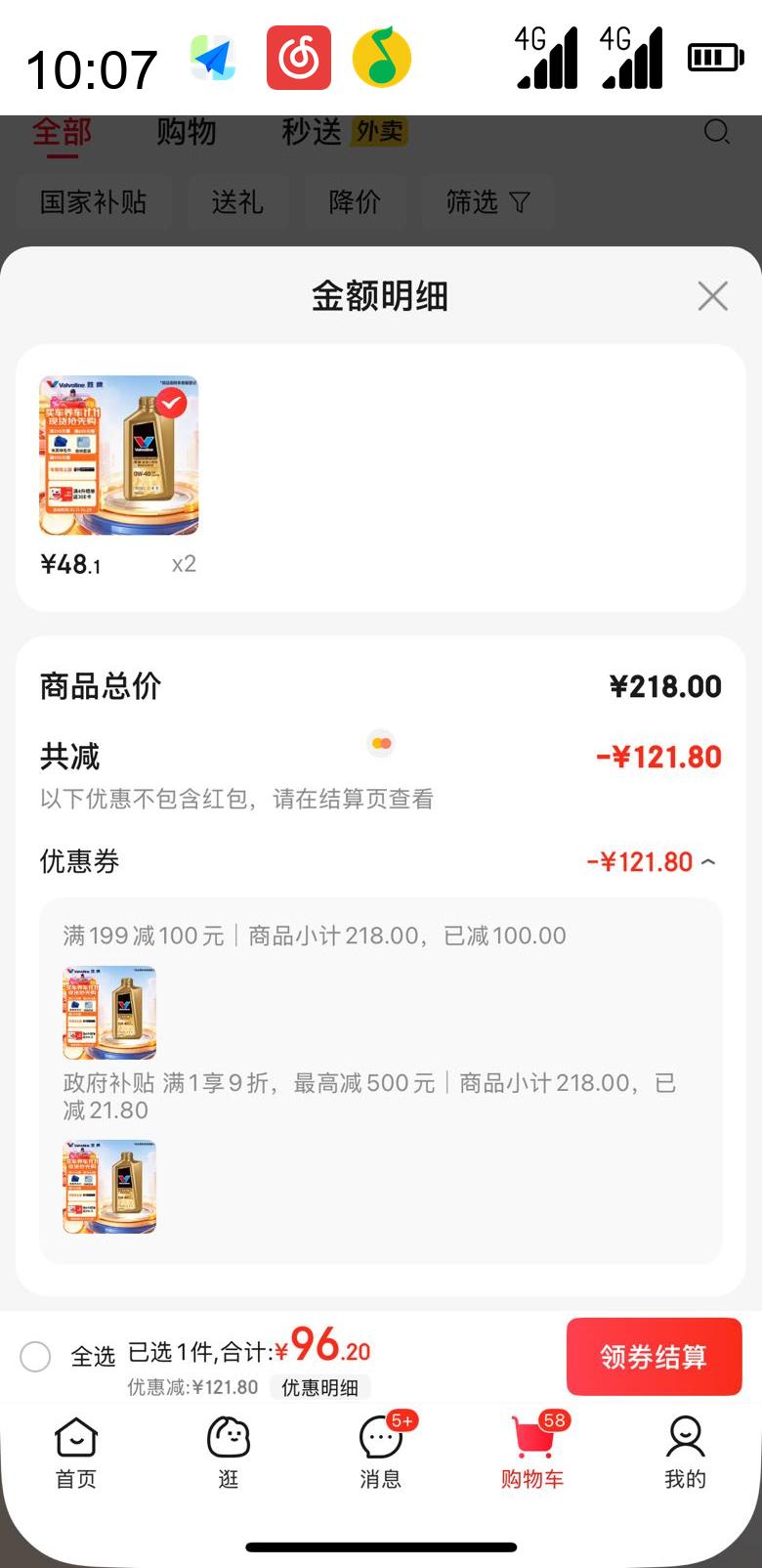Open the Valvoline product priced ¥48.1
Image resolution: width=762 pixels, height=1568 pixels.
point(119,456)
